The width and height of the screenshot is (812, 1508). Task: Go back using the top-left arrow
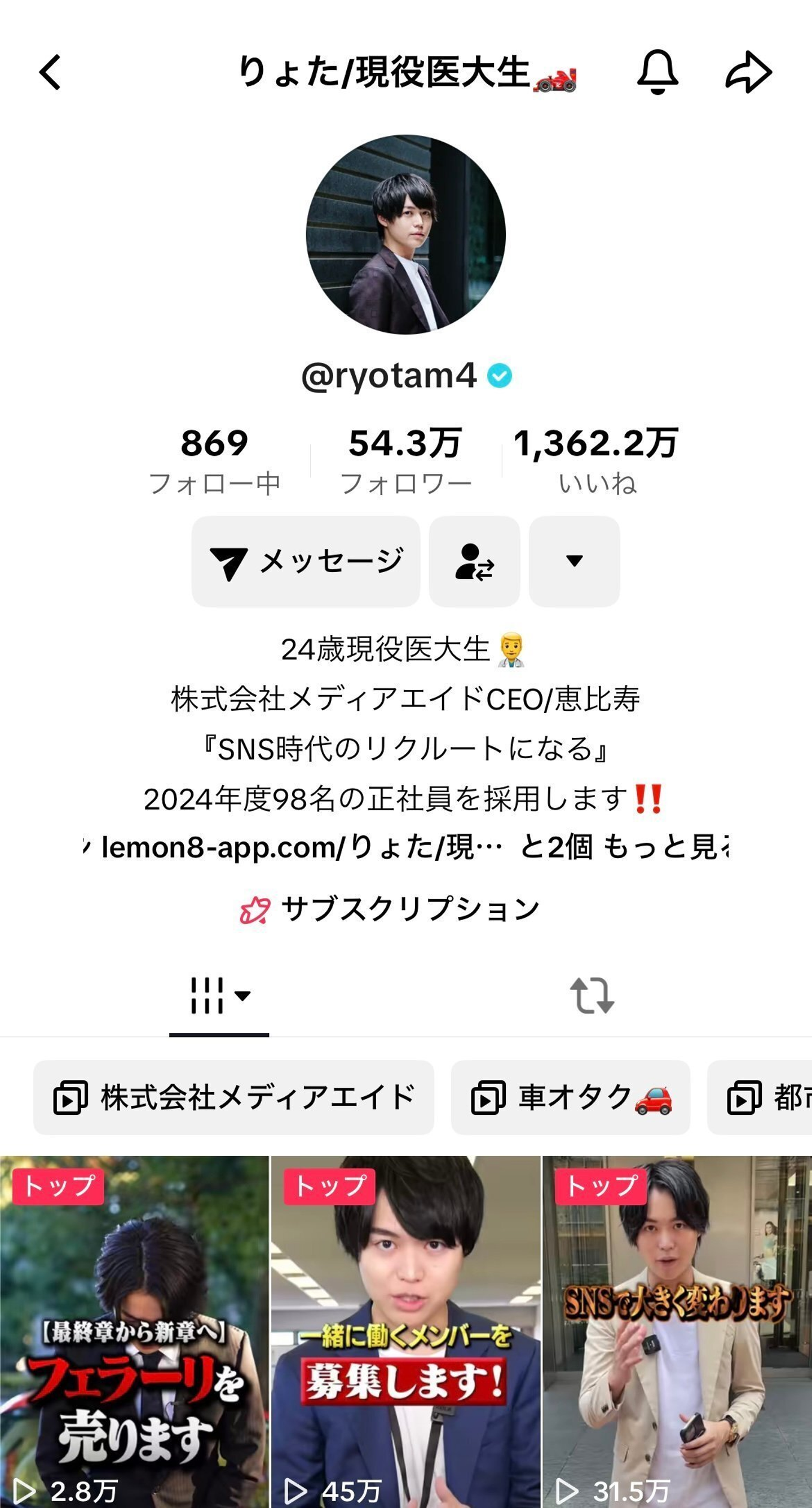pyautogui.click(x=50, y=73)
